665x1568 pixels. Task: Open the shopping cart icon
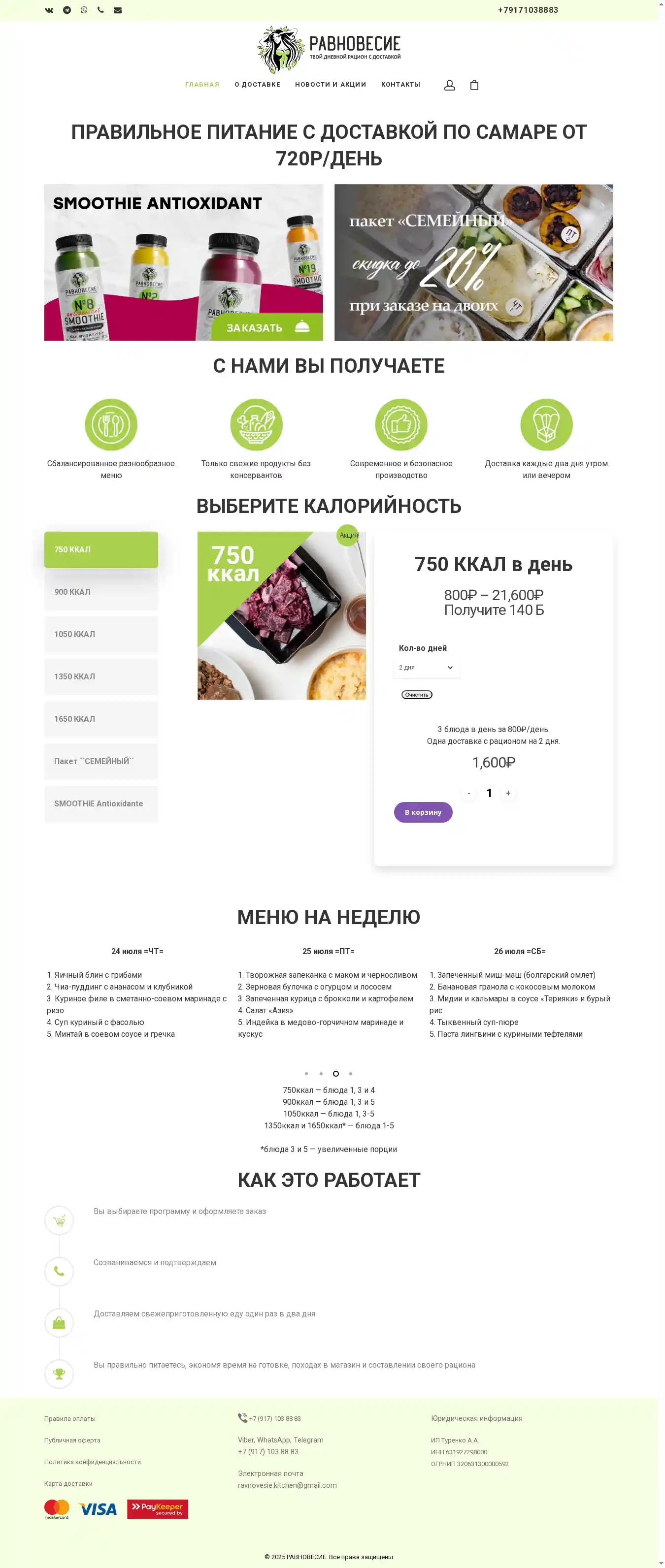474,85
